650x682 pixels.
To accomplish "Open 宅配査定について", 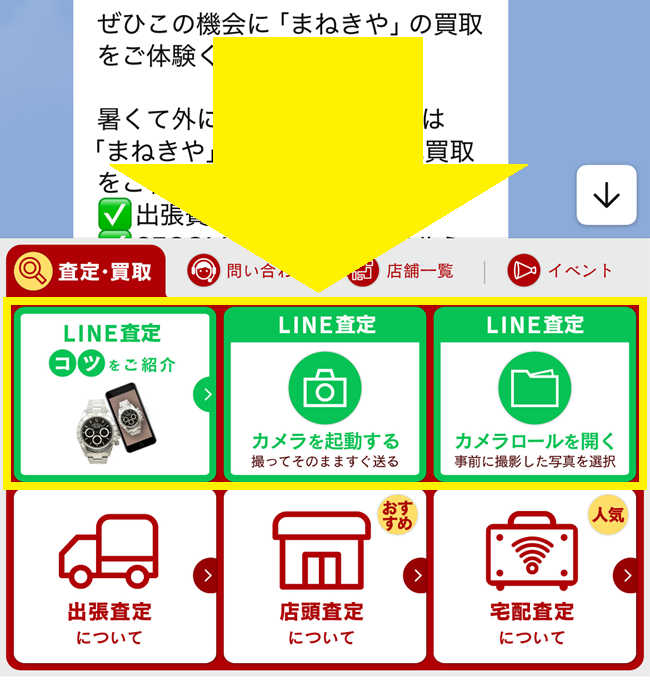I will pos(534,577).
